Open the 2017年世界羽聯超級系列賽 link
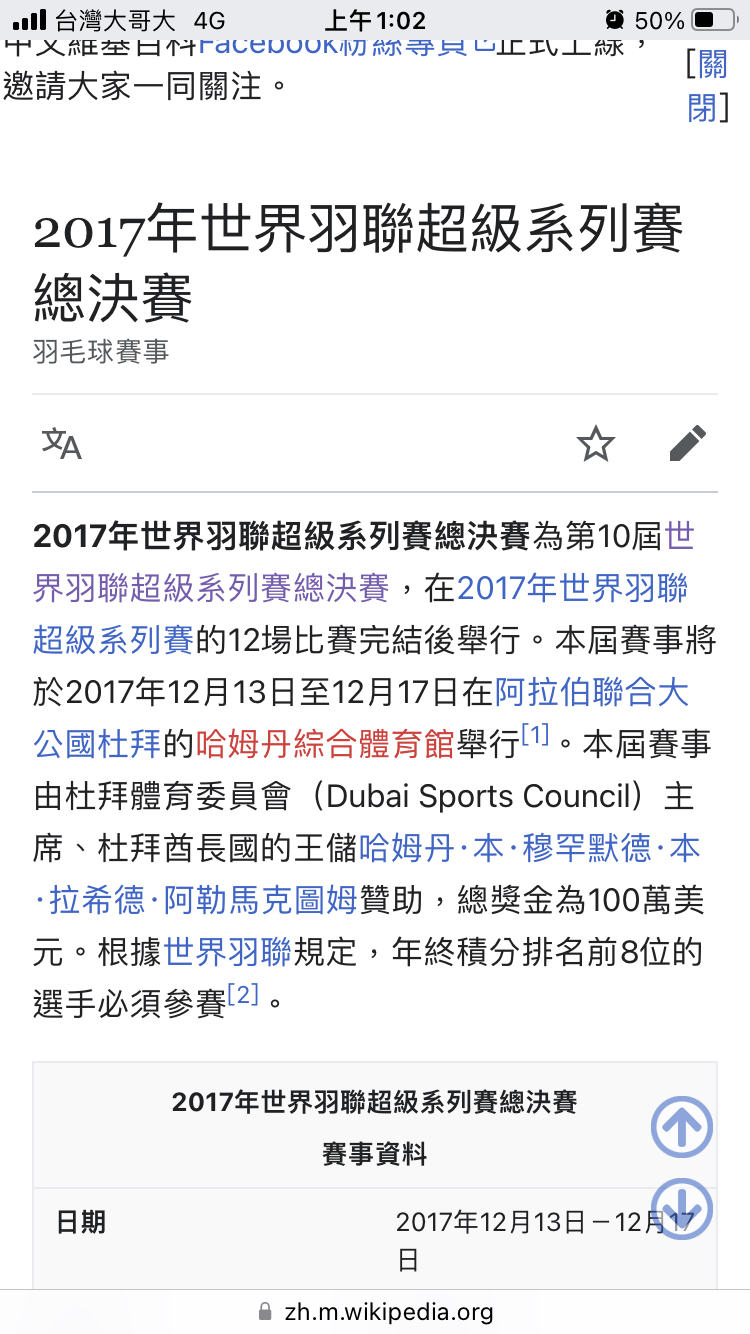Image resolution: width=750 pixels, height=1334 pixels. tap(572, 588)
